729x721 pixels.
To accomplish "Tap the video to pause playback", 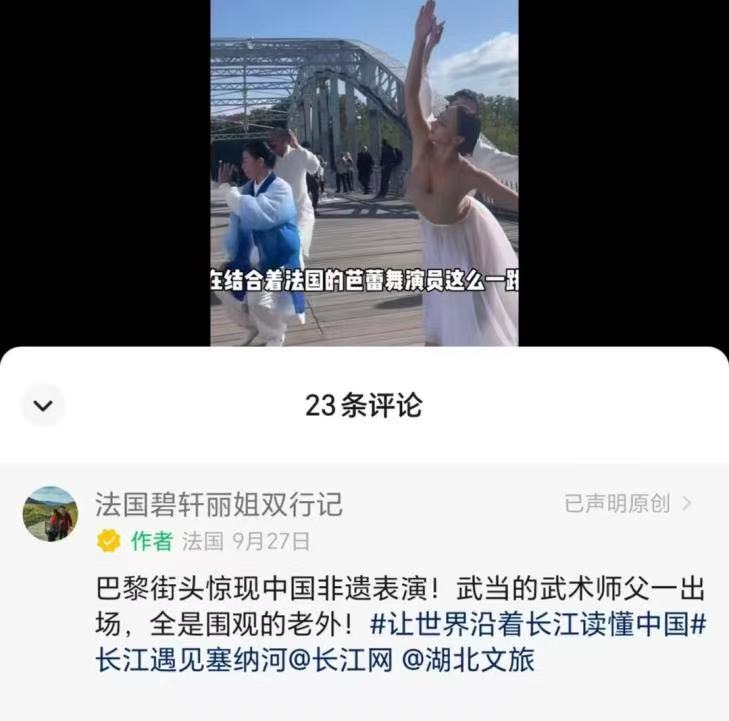I will (364, 172).
